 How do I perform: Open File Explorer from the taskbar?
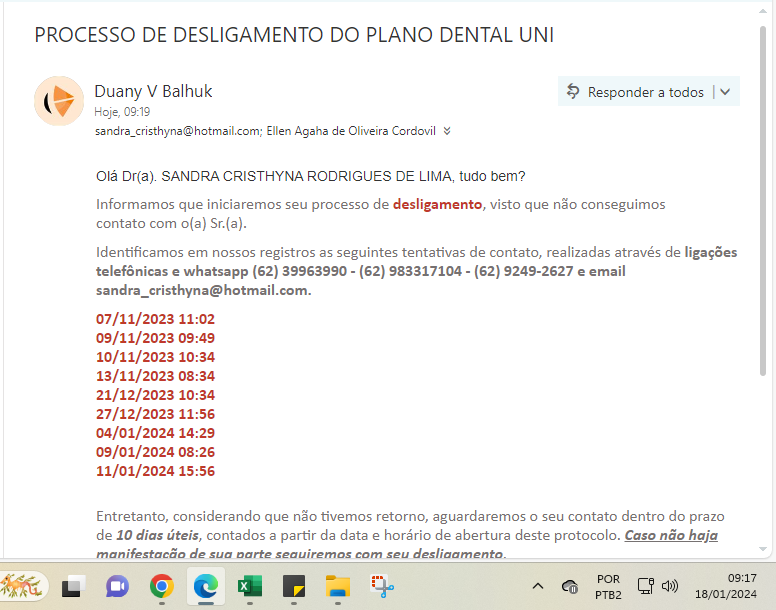point(337,586)
